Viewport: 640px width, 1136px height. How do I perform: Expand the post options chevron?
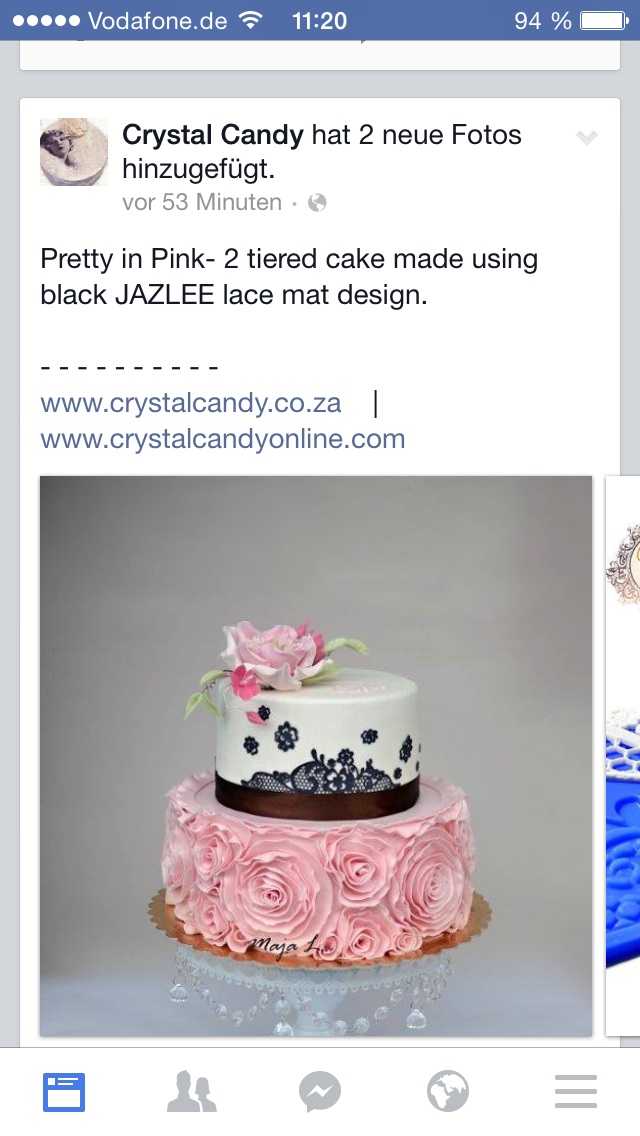(587, 138)
